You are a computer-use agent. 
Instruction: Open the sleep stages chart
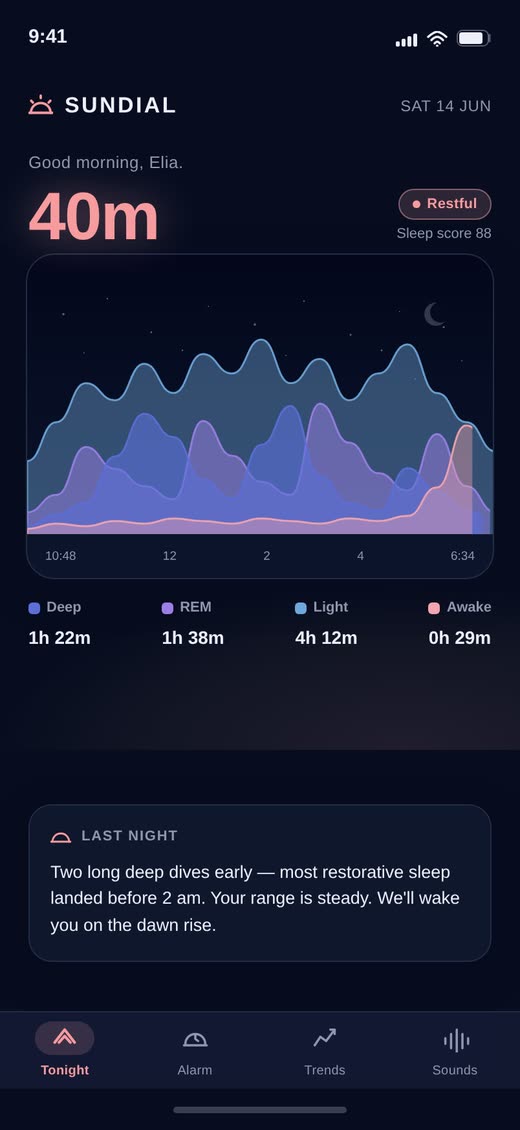[x=260, y=416]
